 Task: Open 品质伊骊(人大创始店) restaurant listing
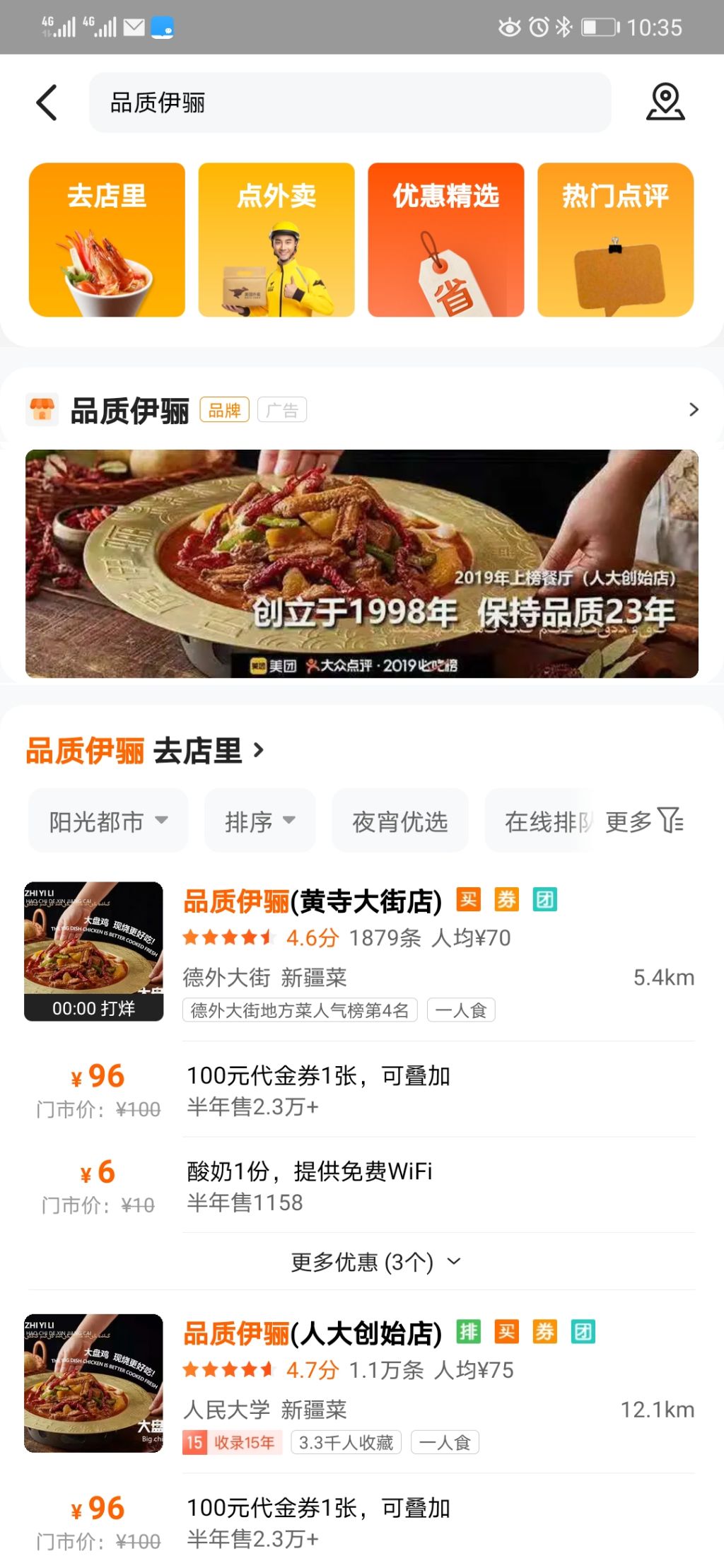(x=313, y=1334)
